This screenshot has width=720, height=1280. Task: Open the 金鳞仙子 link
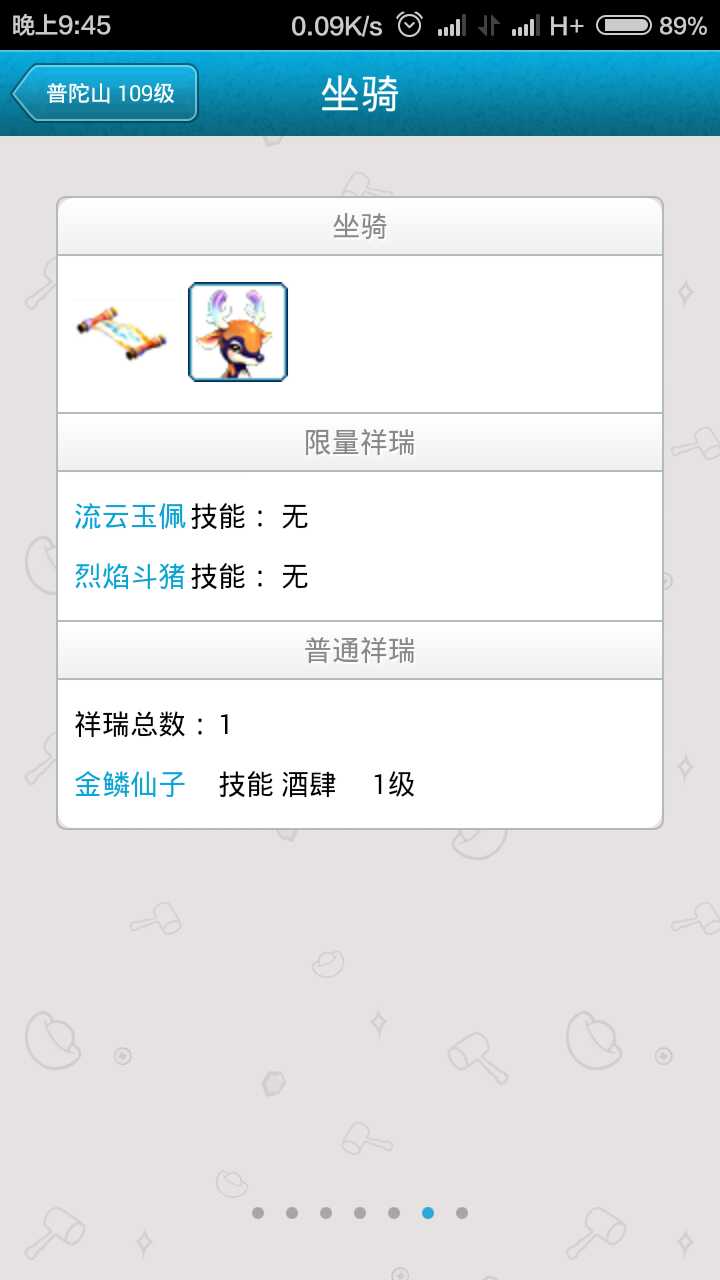coord(130,785)
